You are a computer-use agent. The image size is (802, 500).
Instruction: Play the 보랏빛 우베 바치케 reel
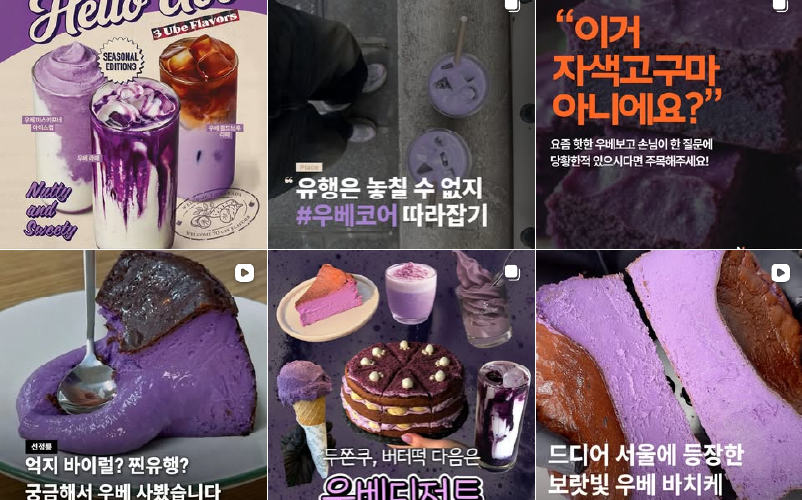pyautogui.click(x=669, y=375)
